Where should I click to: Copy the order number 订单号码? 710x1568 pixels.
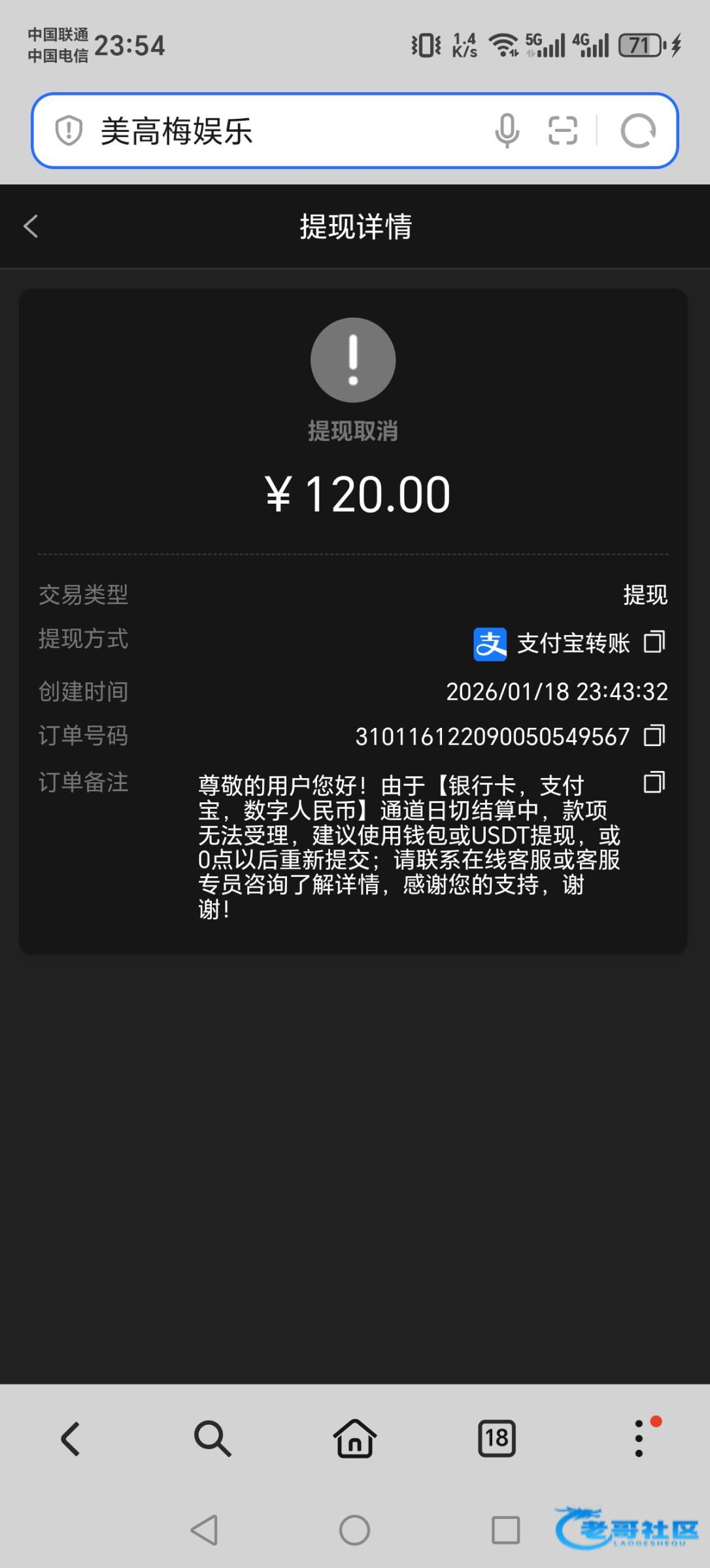coord(654,736)
